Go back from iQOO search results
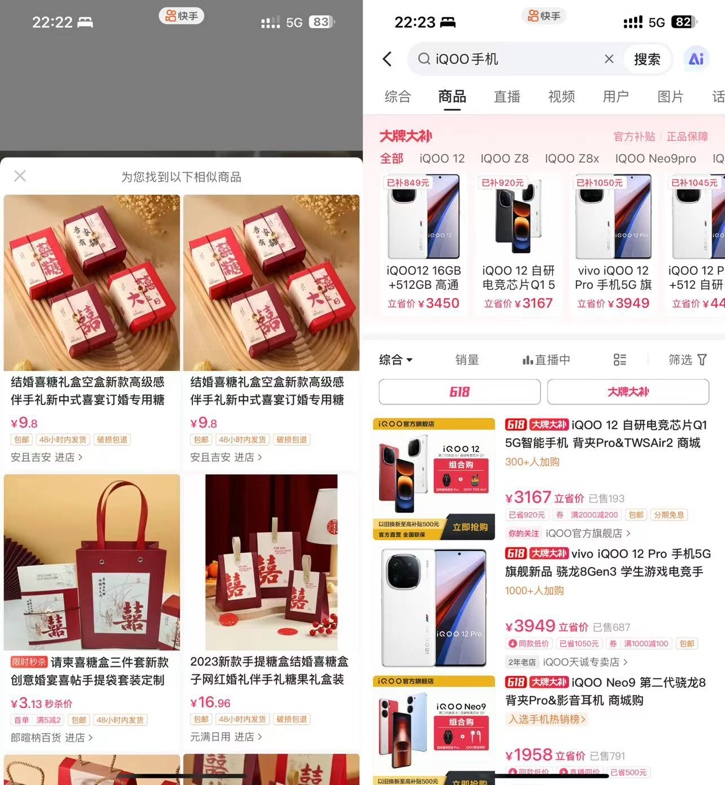Viewport: 725px width, 785px height. [387, 59]
